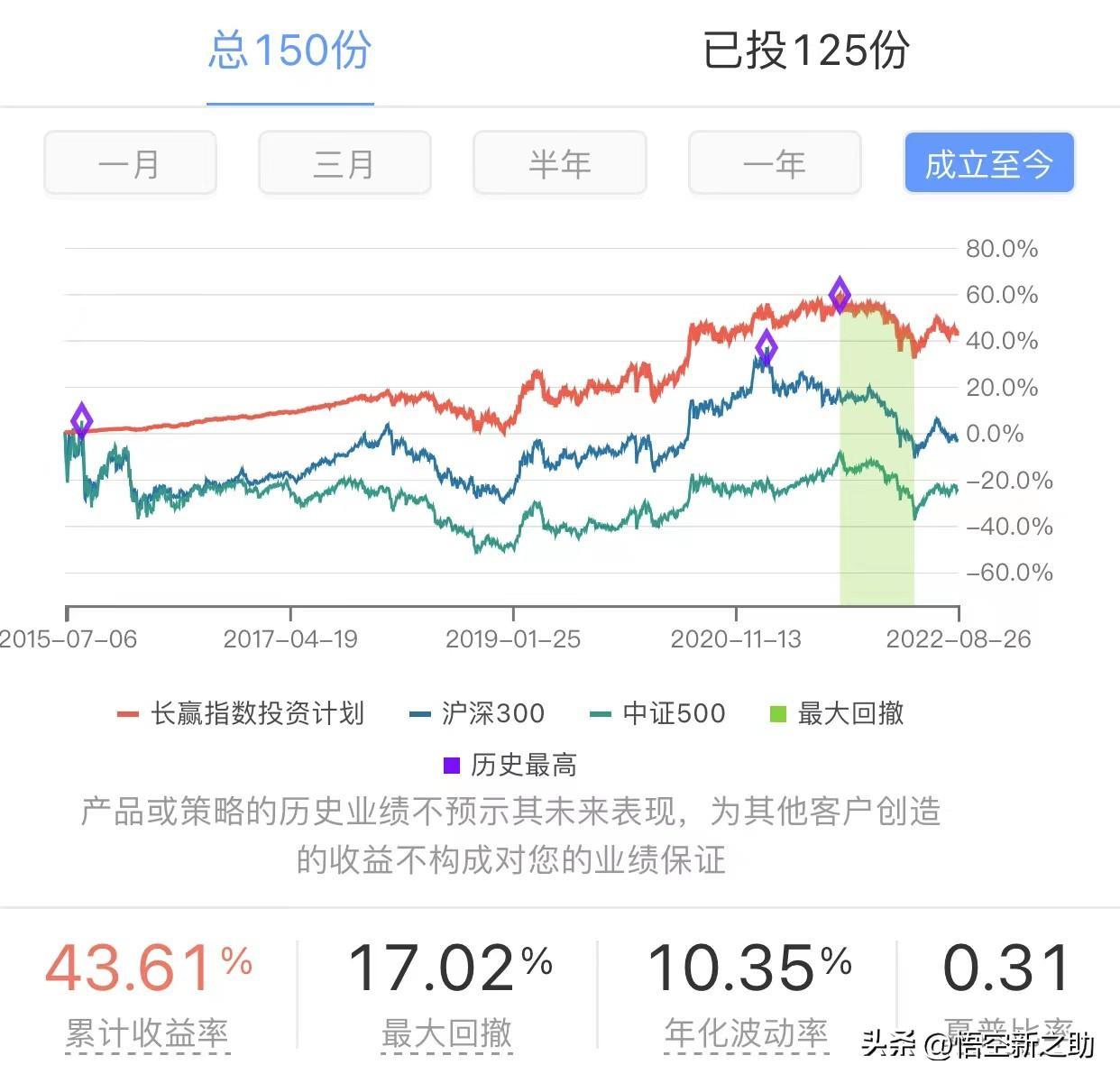Open the 最大回撤 explanation under 17.02%

click(446, 1033)
